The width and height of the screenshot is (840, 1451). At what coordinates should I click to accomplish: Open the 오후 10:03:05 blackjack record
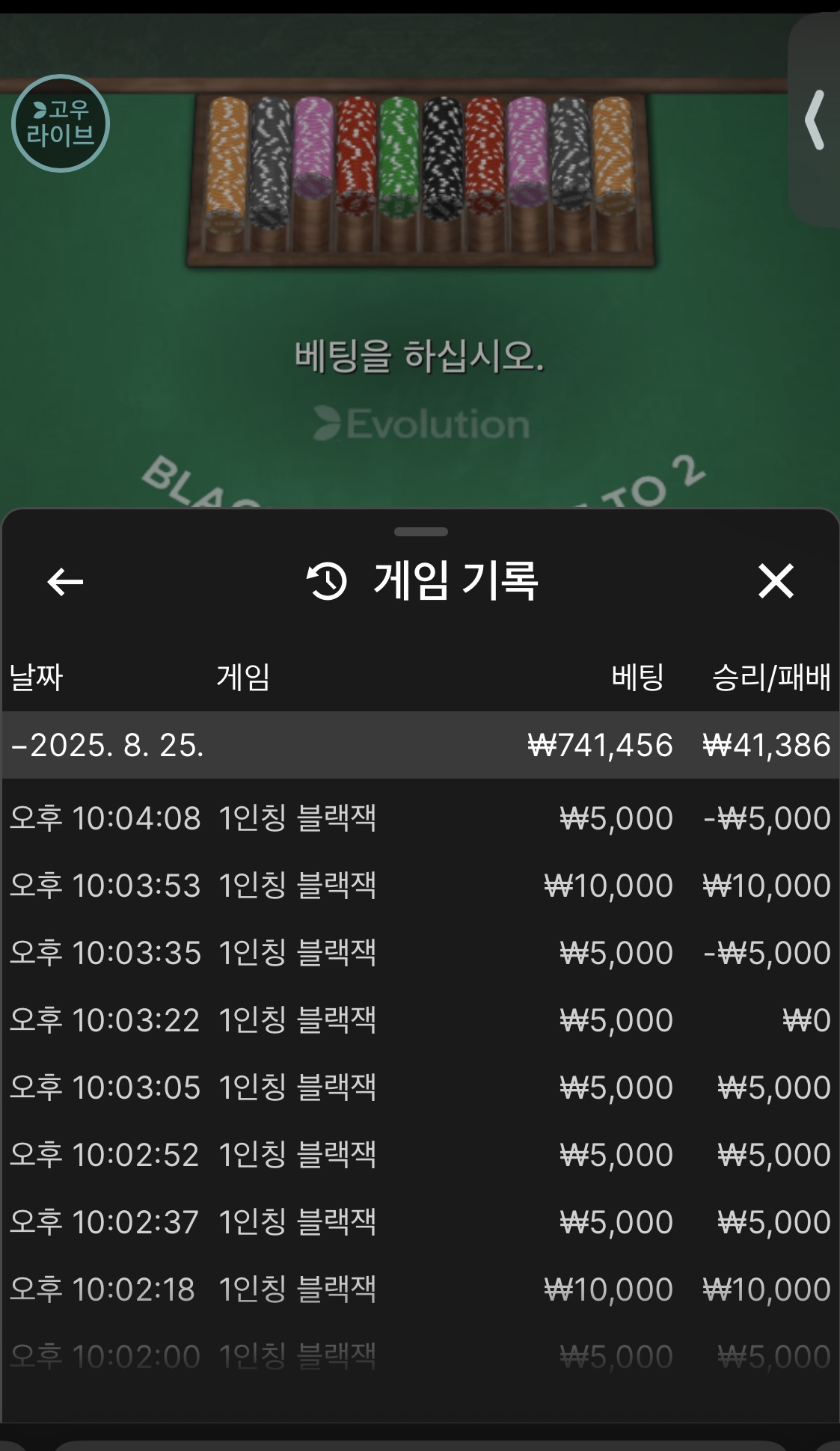420,1088
